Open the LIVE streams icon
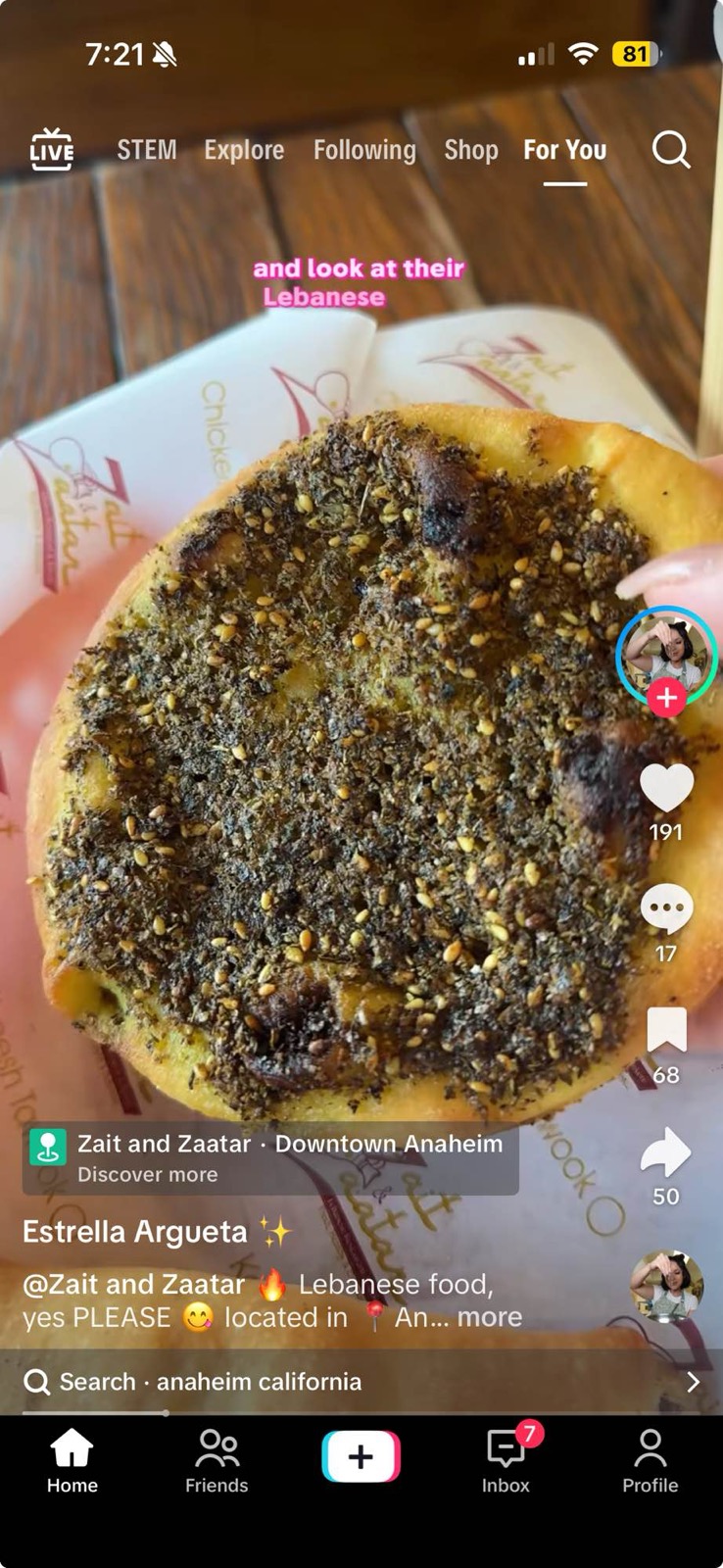 click(51, 150)
